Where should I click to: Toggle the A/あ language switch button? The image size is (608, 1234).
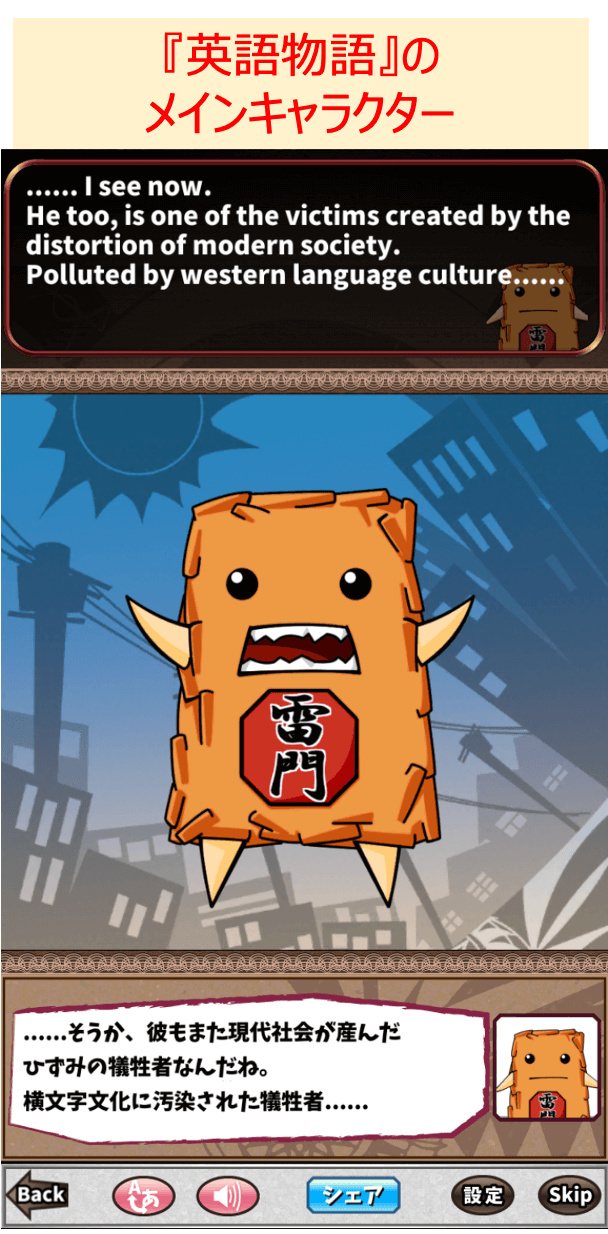[142, 1195]
